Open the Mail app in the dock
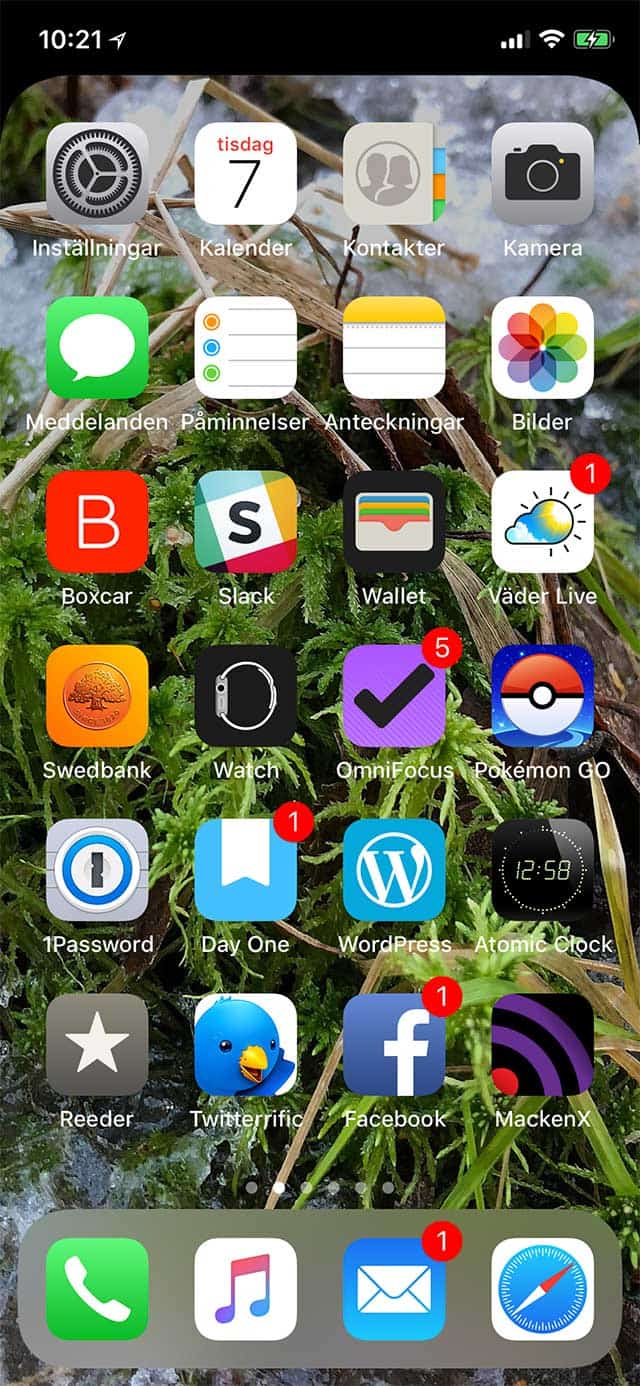This screenshot has width=640, height=1386. [394, 1288]
